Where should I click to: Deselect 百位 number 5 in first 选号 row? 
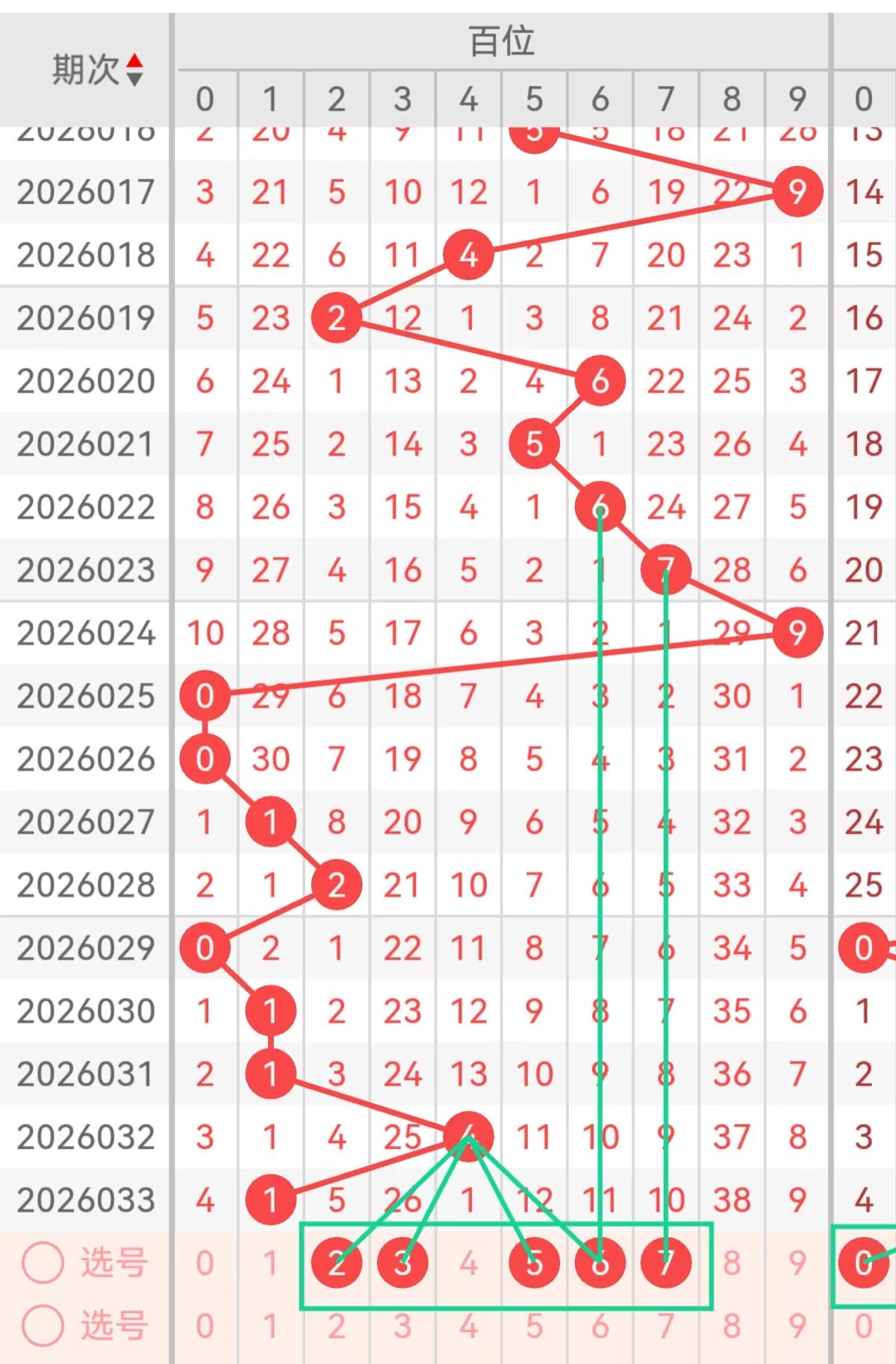coord(534,1263)
